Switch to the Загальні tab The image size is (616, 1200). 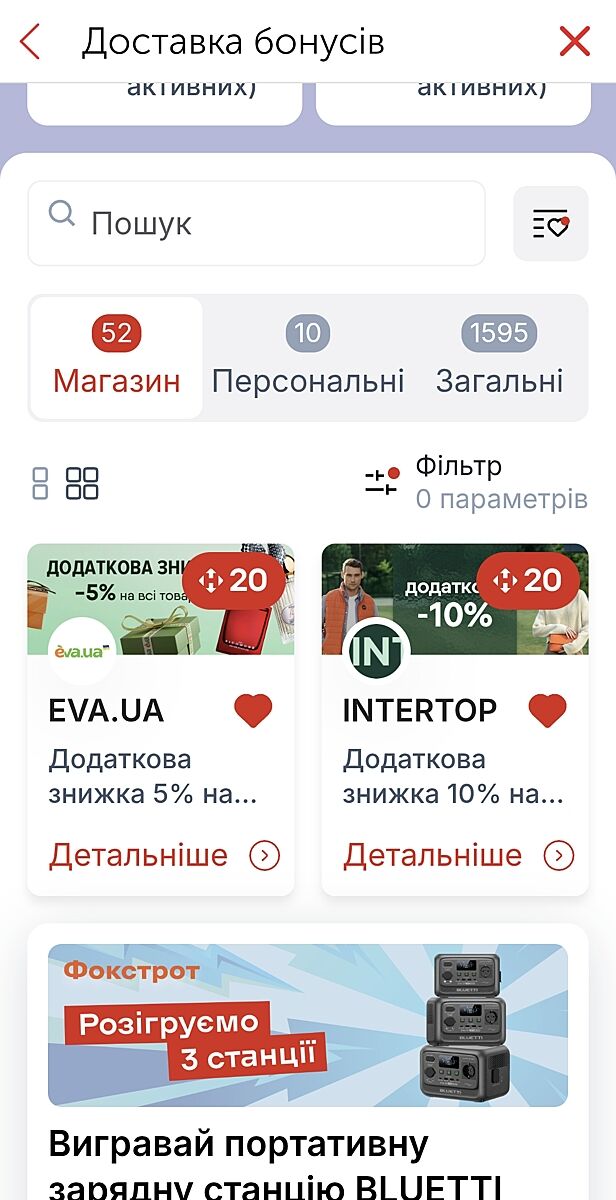pos(499,358)
